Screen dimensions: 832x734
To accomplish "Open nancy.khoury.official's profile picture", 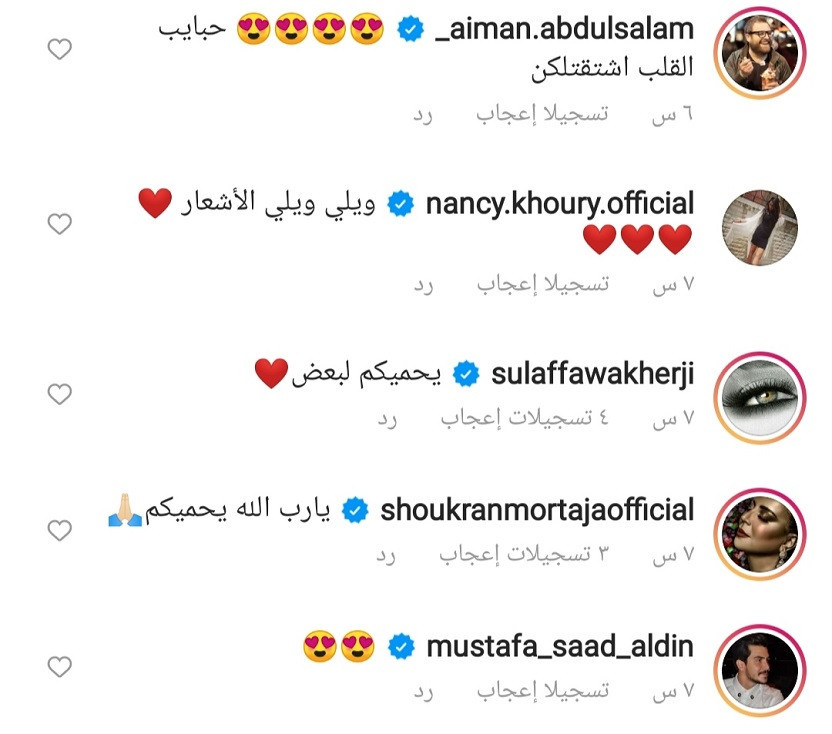I will click(x=759, y=228).
